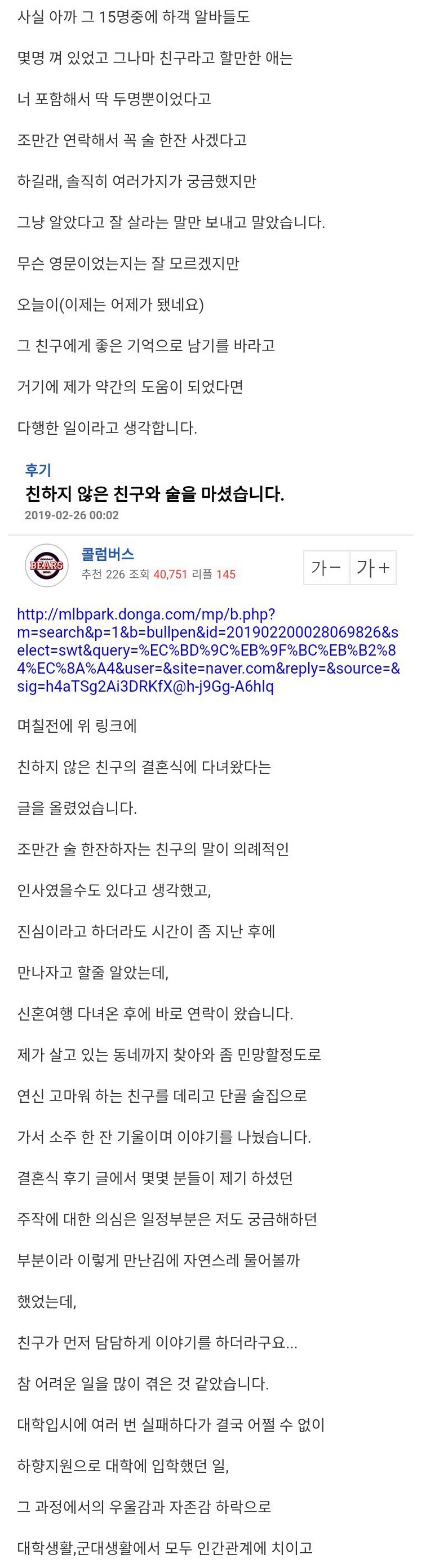Open the 후기 category label
The width and height of the screenshot is (426, 1568).
(38, 470)
